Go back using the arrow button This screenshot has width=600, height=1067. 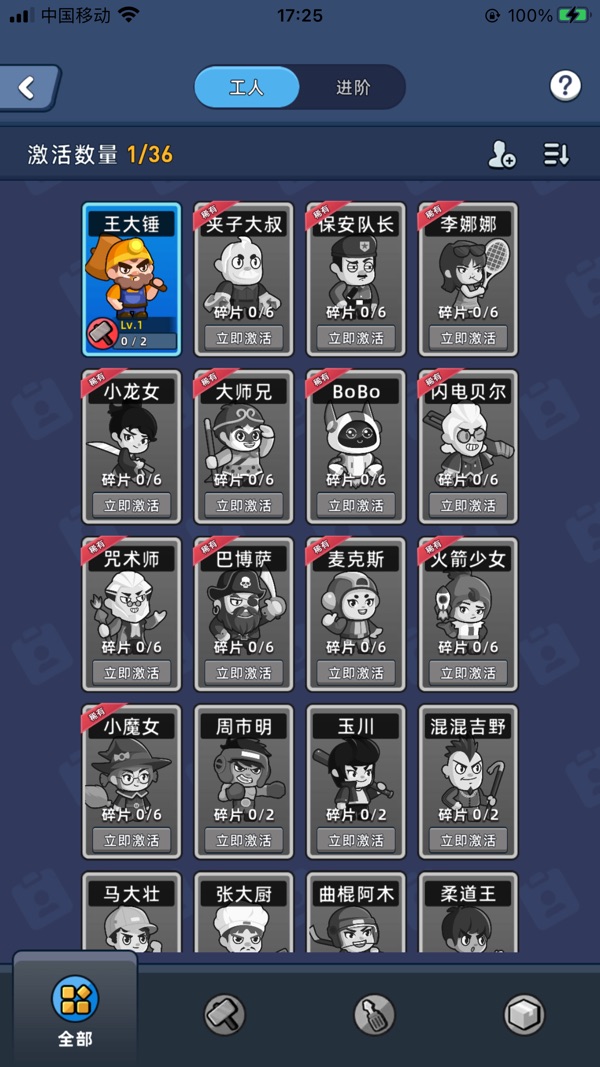pyautogui.click(x=28, y=88)
